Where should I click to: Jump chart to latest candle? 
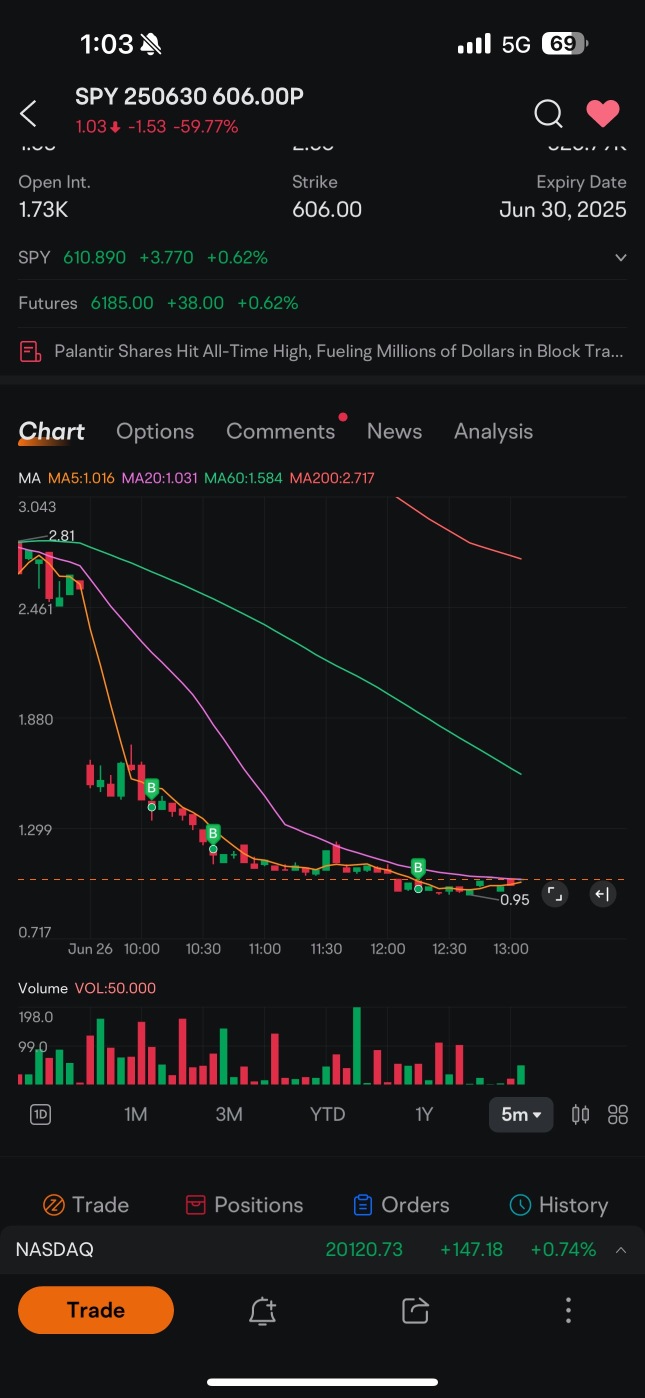click(x=601, y=895)
